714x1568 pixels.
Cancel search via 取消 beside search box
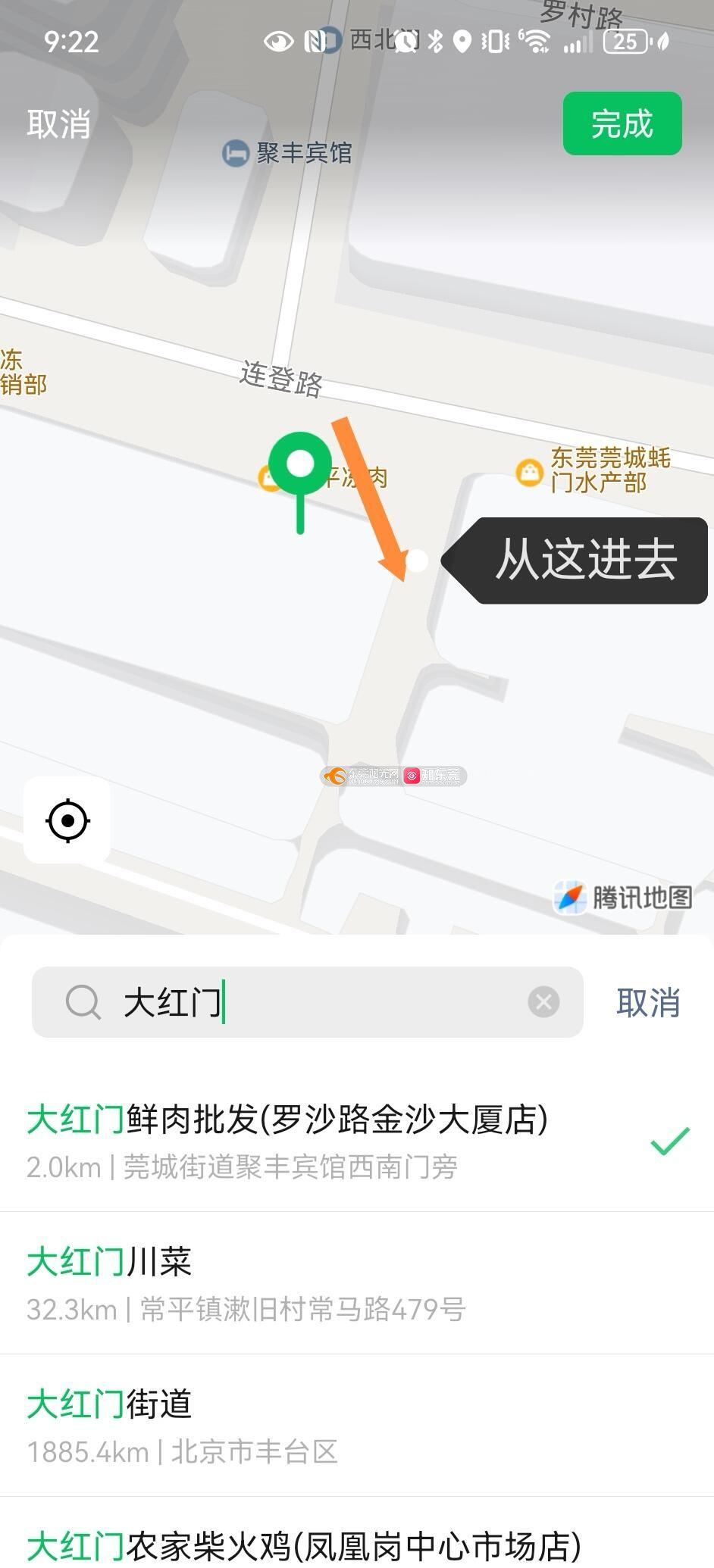pos(648,1002)
